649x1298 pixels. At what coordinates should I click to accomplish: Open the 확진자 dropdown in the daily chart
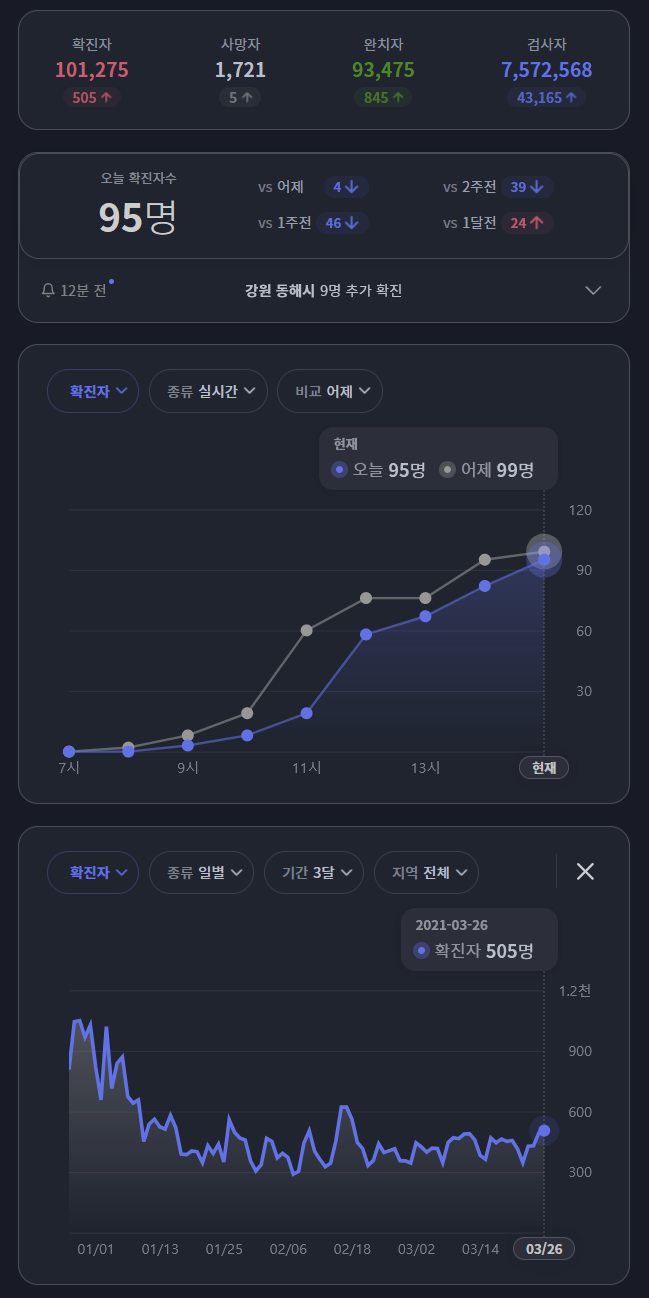(93, 872)
